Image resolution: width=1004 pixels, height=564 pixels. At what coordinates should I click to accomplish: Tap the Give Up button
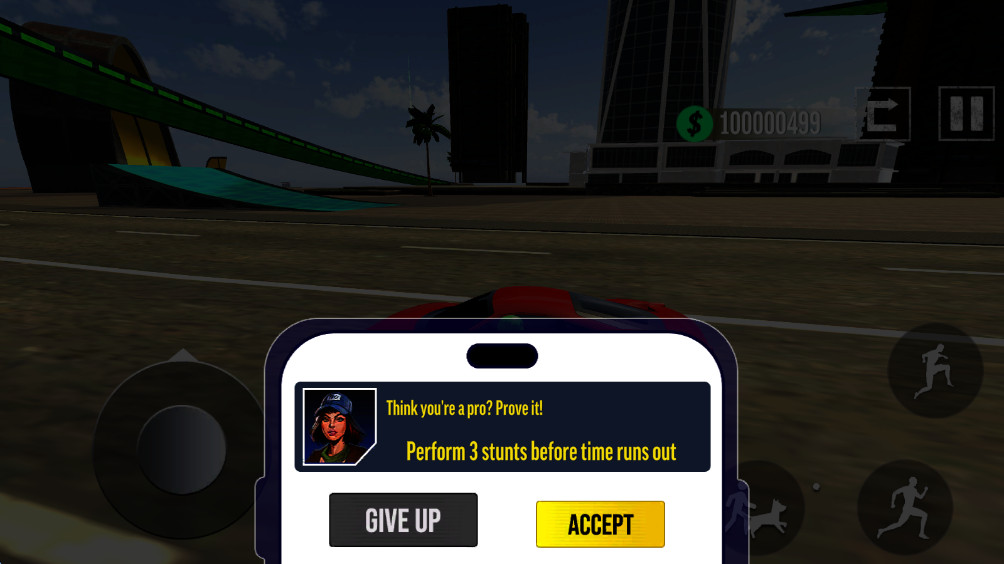pyautogui.click(x=403, y=520)
